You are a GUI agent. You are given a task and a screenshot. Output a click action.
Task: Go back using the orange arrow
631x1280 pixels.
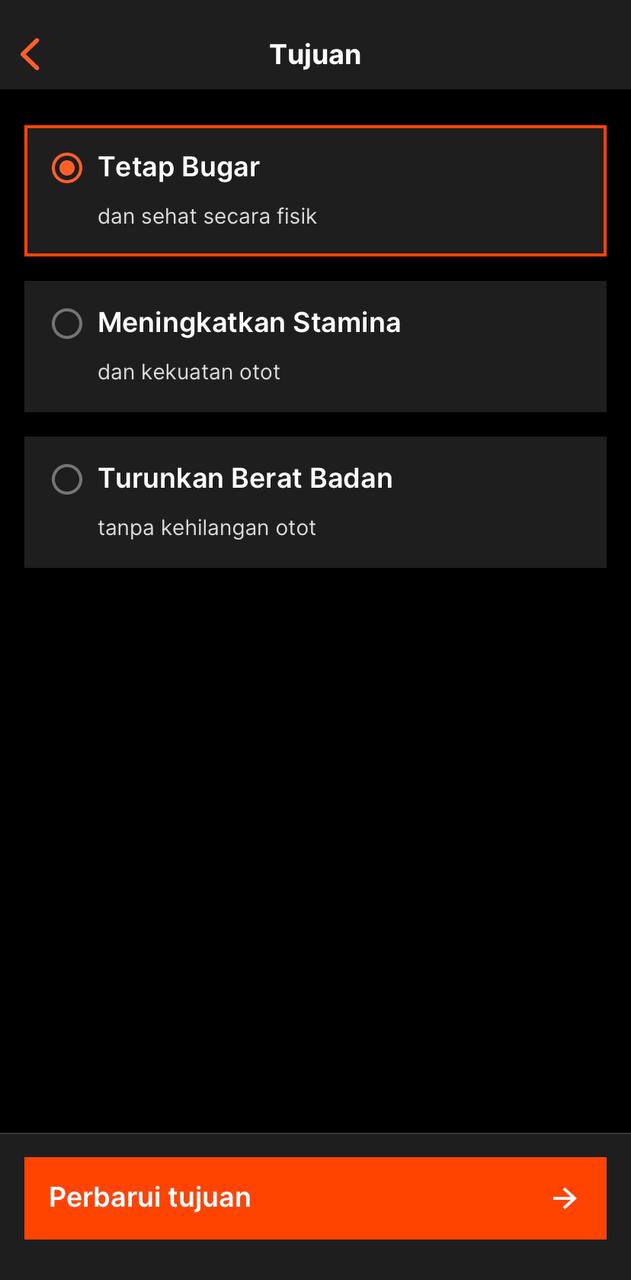pos(31,54)
